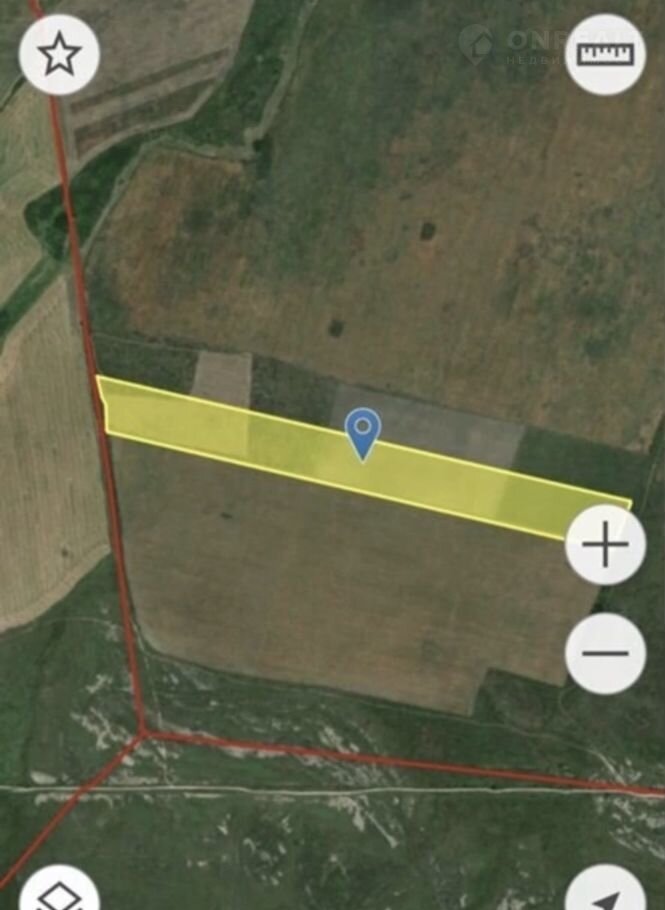
Task: Add this place to favorites with the star
Action: (x=60, y=55)
